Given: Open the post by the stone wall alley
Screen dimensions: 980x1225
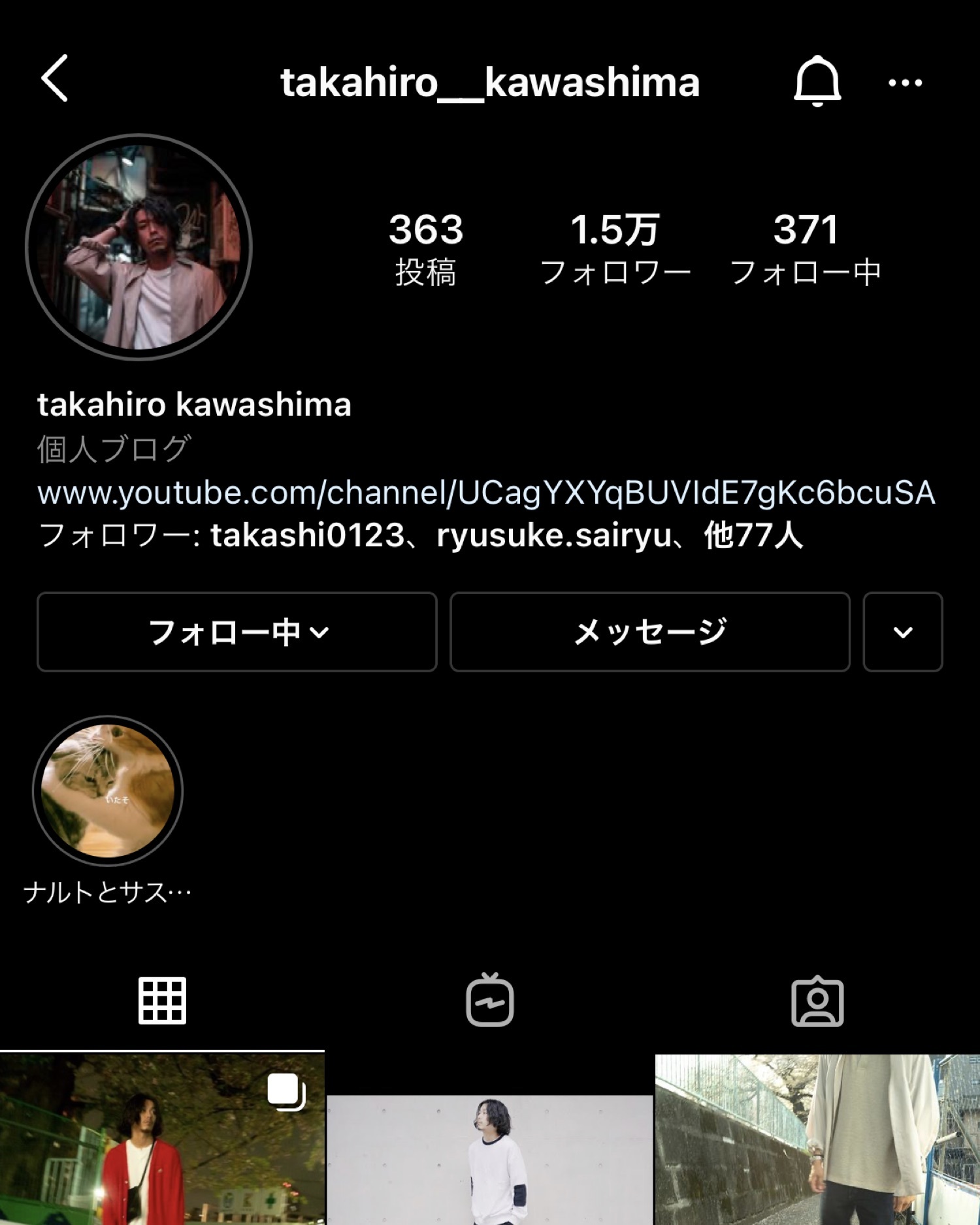Looking at the screenshot, I should pyautogui.click(x=817, y=1140).
